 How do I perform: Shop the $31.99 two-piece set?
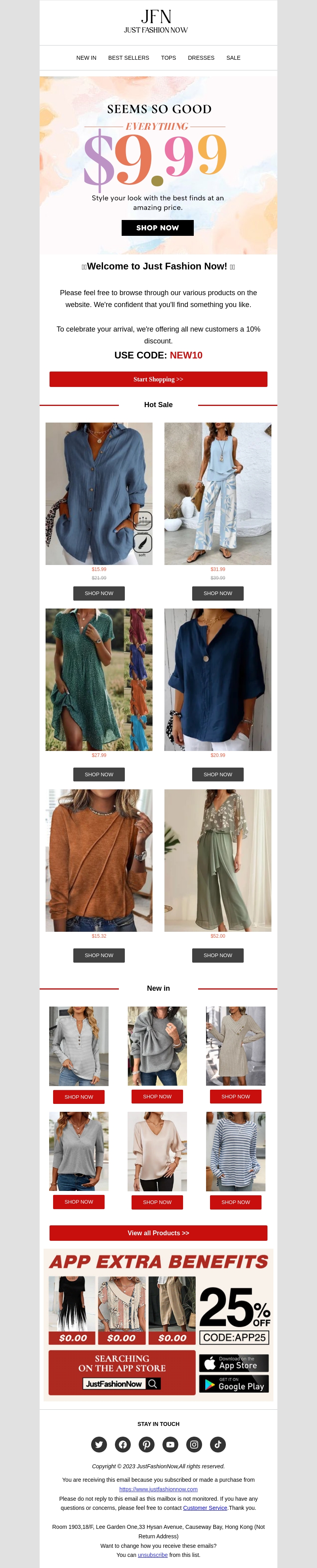click(218, 593)
